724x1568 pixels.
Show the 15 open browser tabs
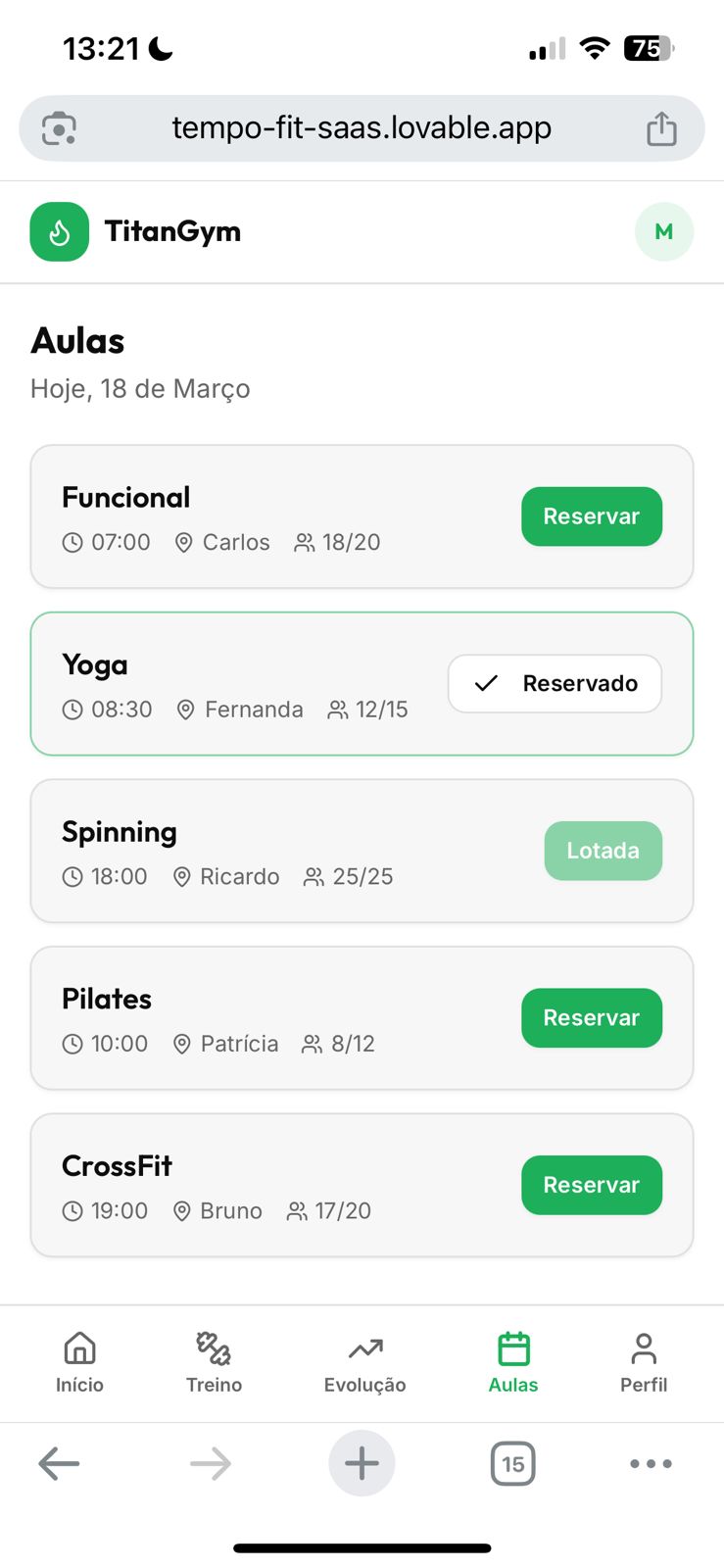tap(512, 1464)
